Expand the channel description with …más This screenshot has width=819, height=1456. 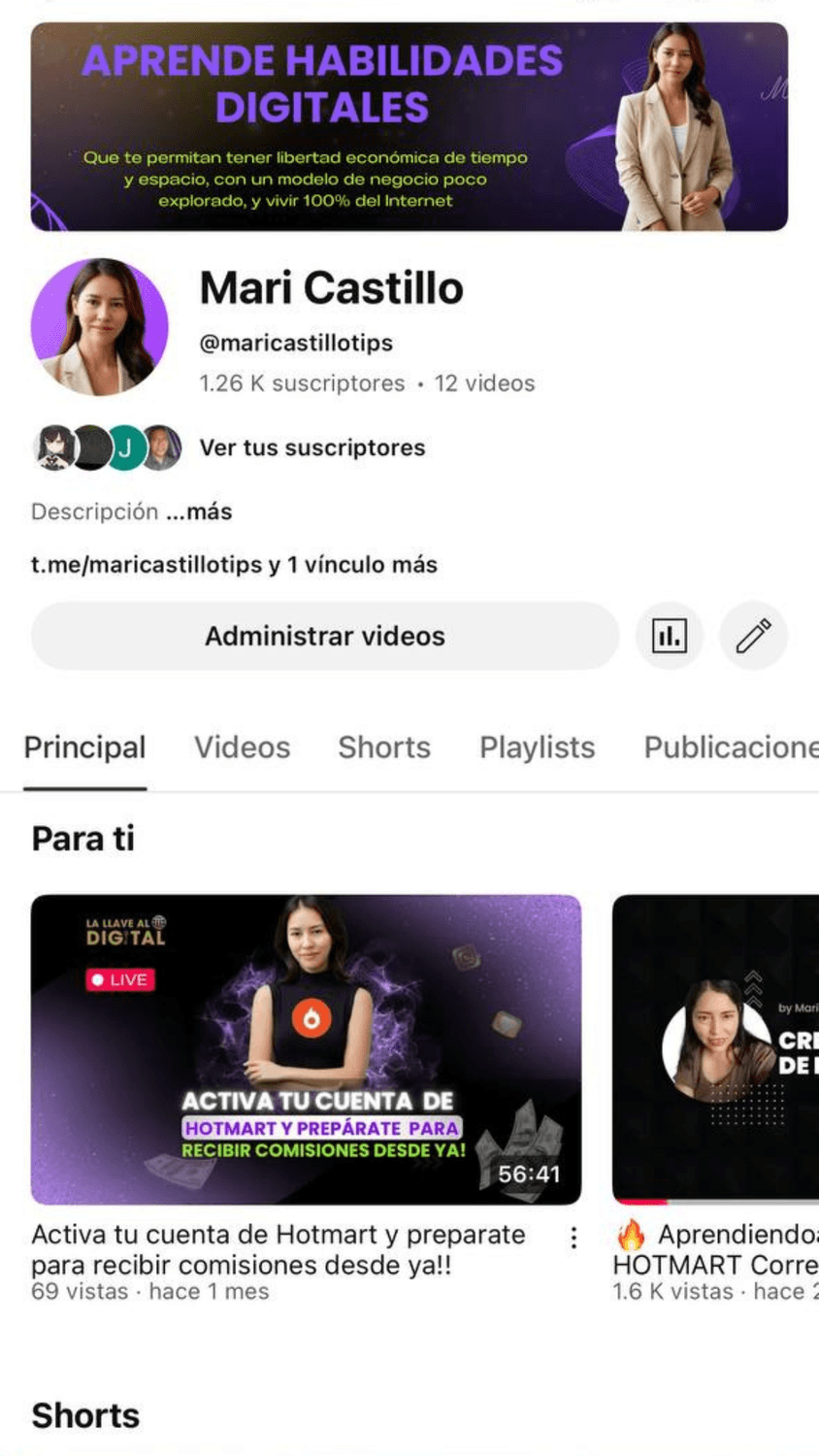coord(199,512)
